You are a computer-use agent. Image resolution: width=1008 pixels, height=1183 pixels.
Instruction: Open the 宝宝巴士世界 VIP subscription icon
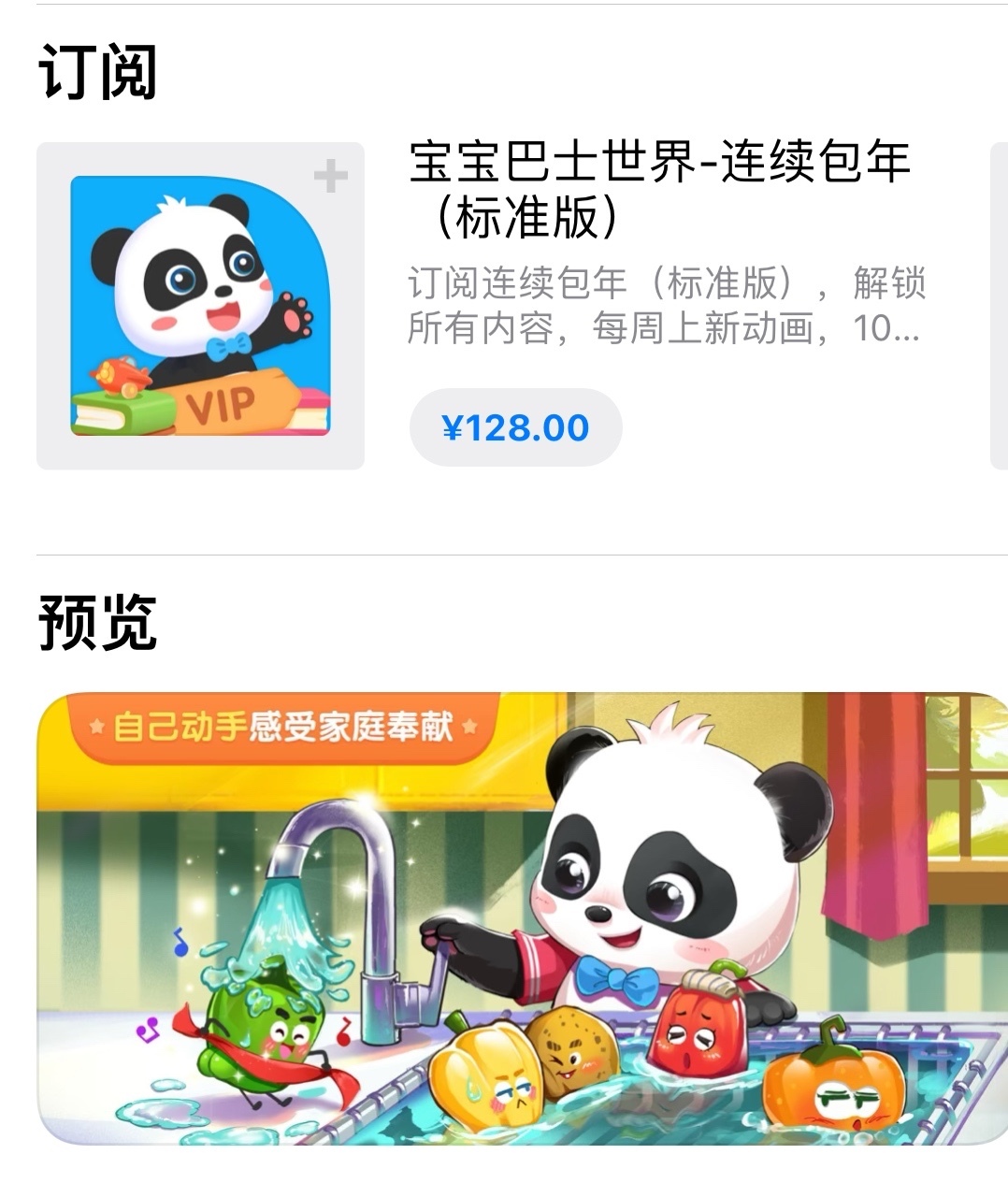pos(200,306)
